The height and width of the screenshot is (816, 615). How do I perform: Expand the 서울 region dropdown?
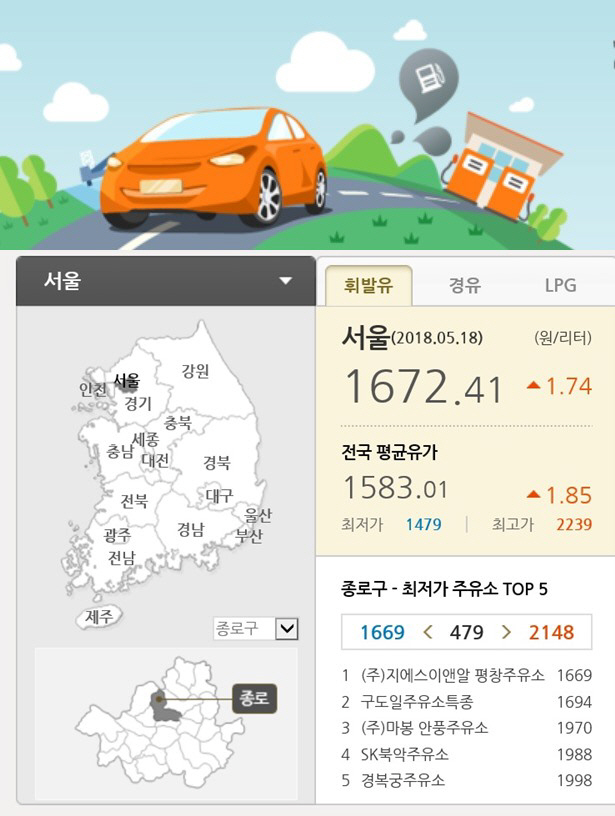[285, 281]
